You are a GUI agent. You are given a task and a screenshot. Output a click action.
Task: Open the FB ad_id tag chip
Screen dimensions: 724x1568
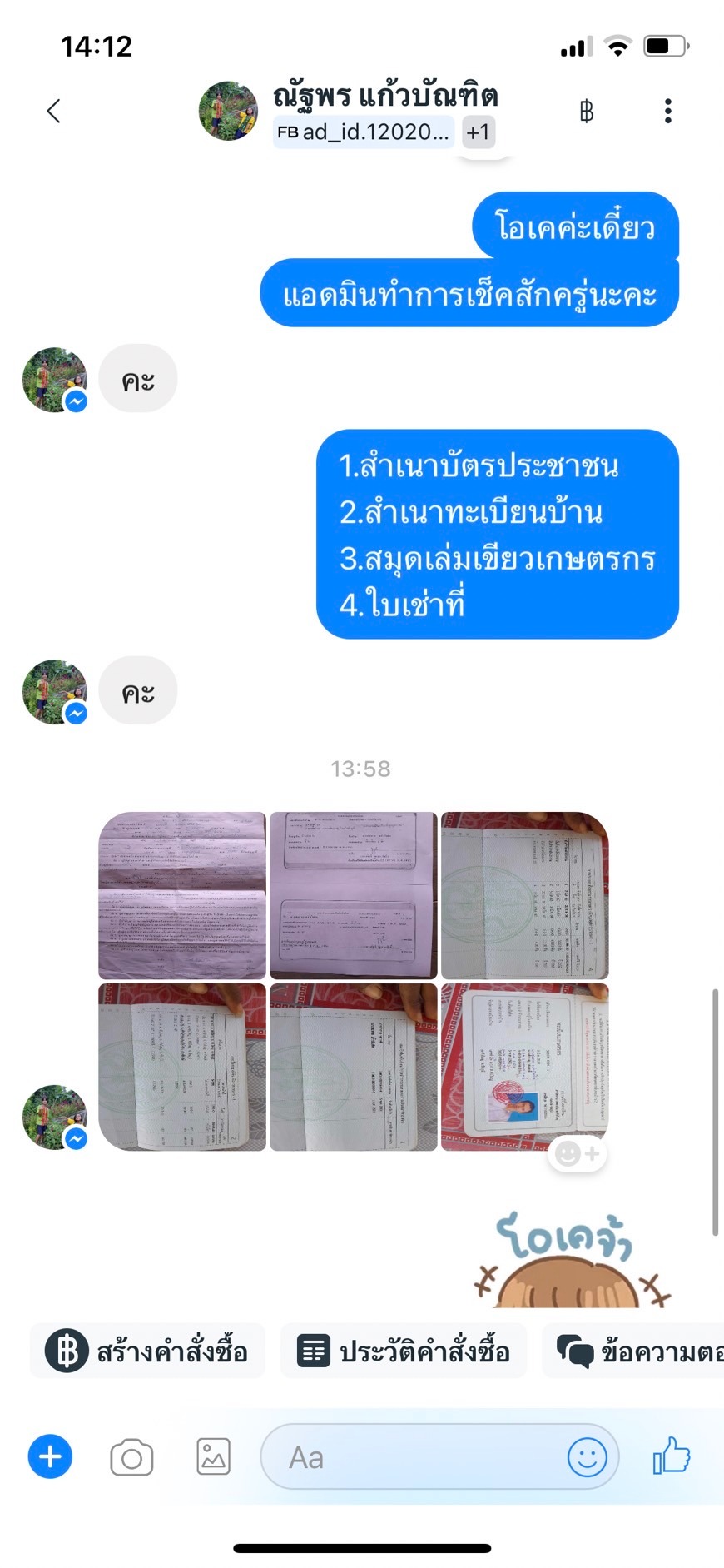pos(364,132)
